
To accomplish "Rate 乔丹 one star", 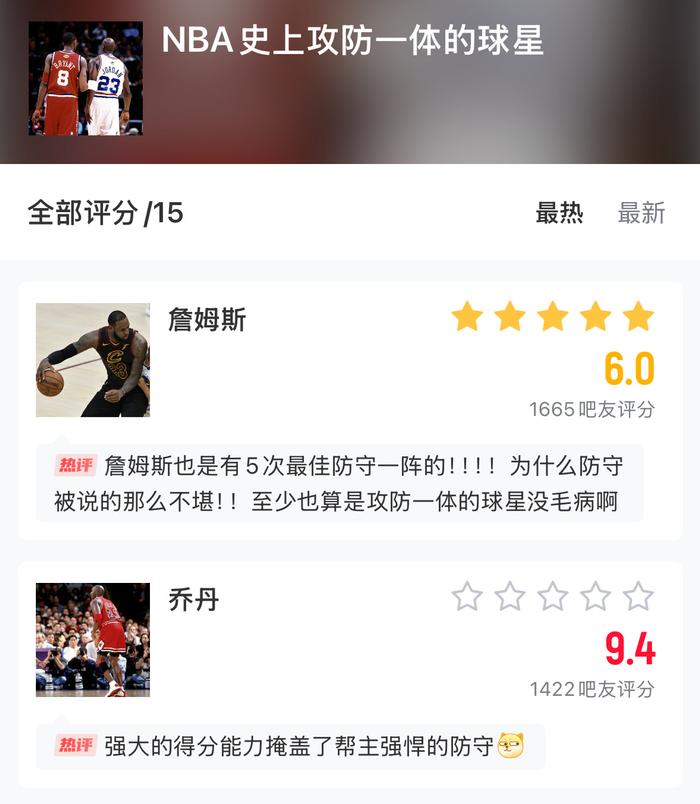I will coord(467,597).
